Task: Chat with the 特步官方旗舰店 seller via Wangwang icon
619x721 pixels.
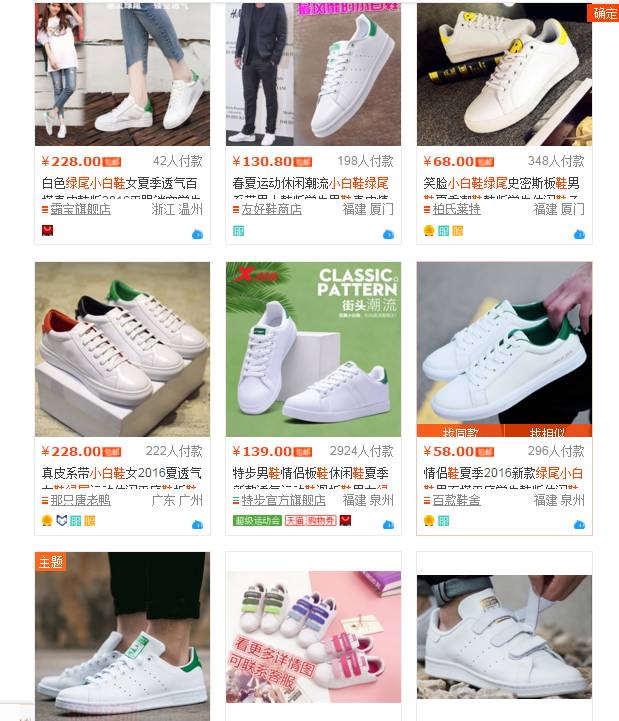Action: coord(388,524)
